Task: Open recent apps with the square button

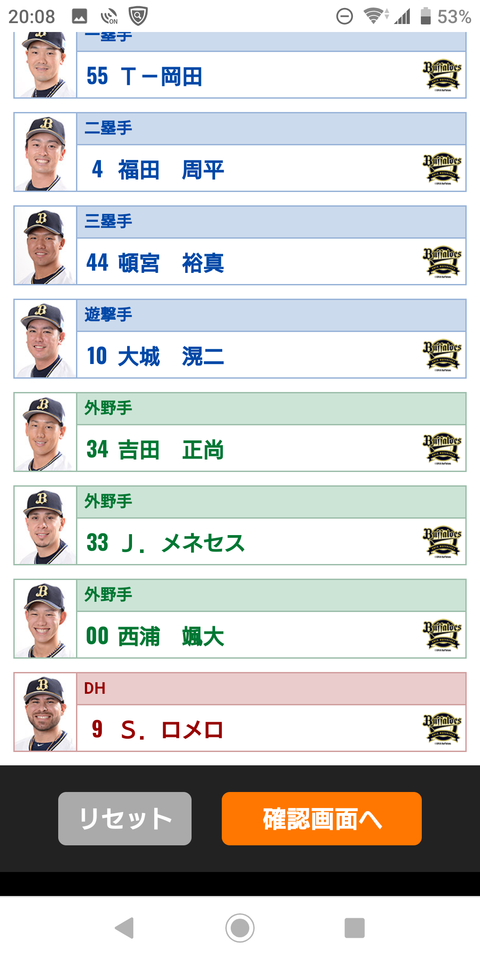Action: click(x=354, y=928)
